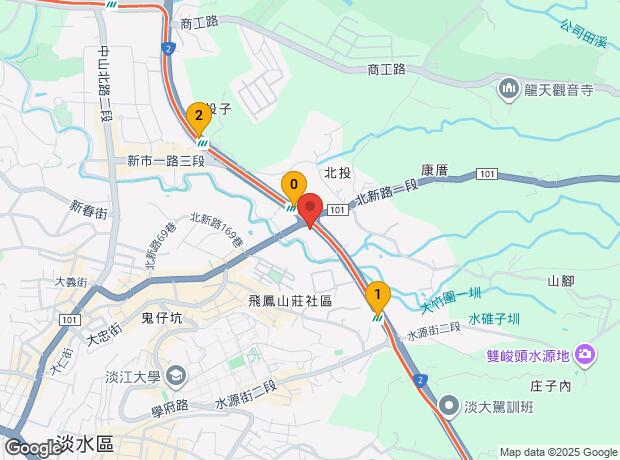Open the 淡大駕訓班 place icon
The height and width of the screenshot is (460, 620).
[x=449, y=405]
